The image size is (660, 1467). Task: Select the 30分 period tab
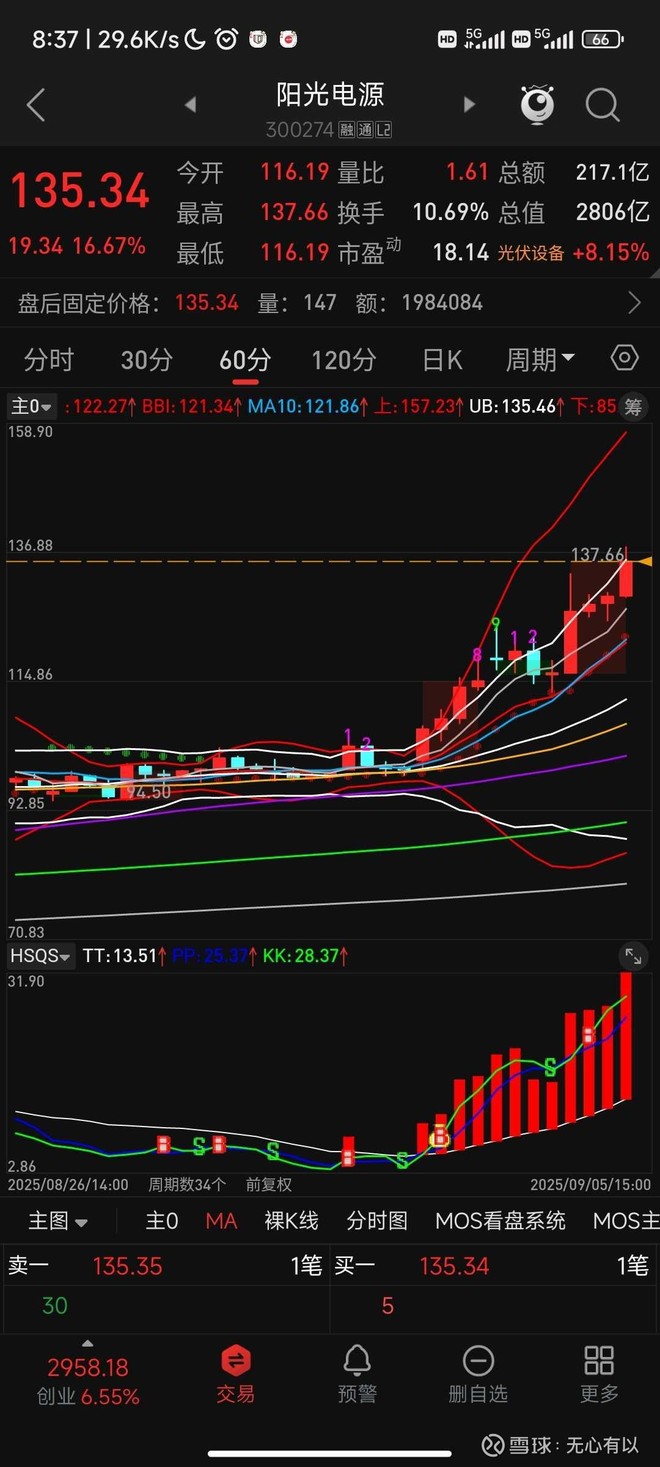click(x=146, y=360)
